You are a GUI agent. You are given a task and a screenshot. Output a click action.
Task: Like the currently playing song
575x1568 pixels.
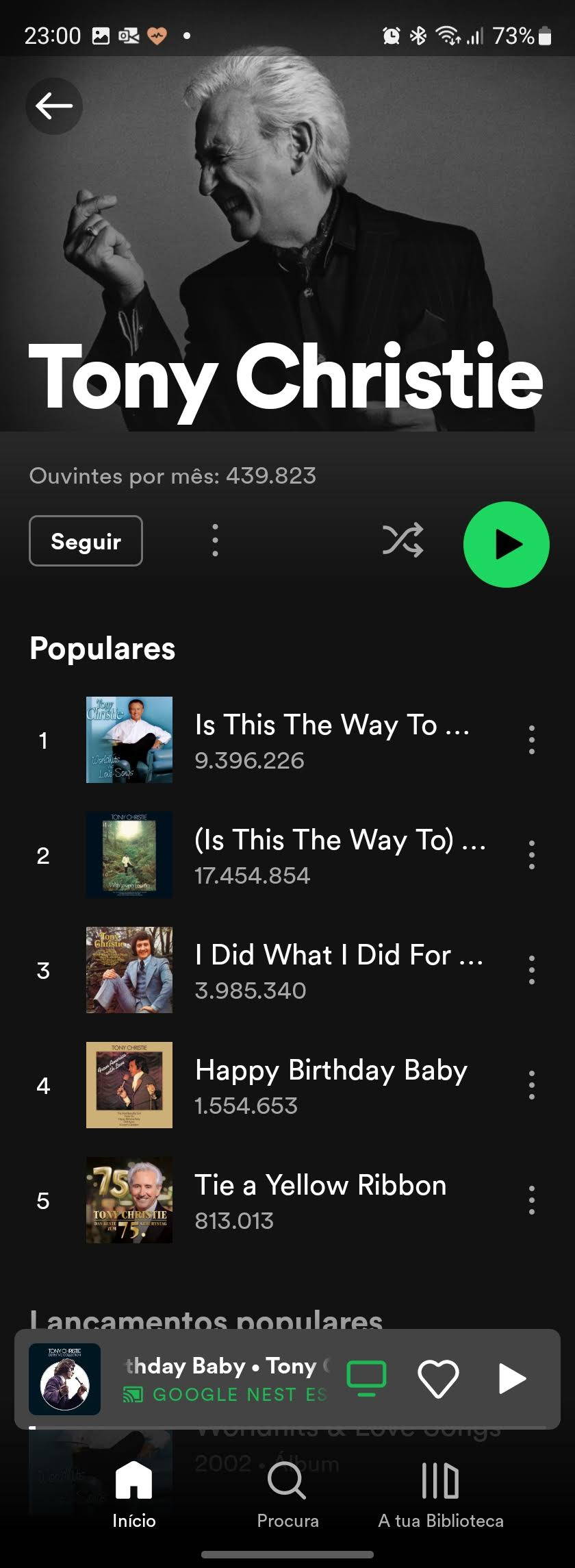(x=438, y=1378)
